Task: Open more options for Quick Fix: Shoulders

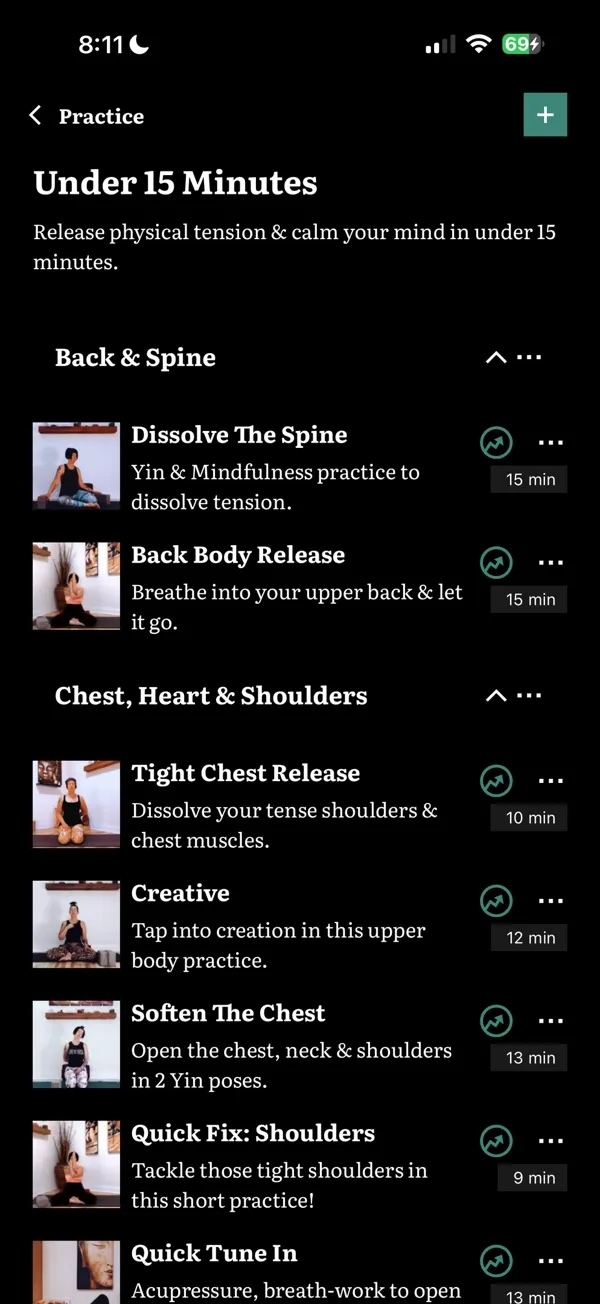Action: click(551, 1140)
